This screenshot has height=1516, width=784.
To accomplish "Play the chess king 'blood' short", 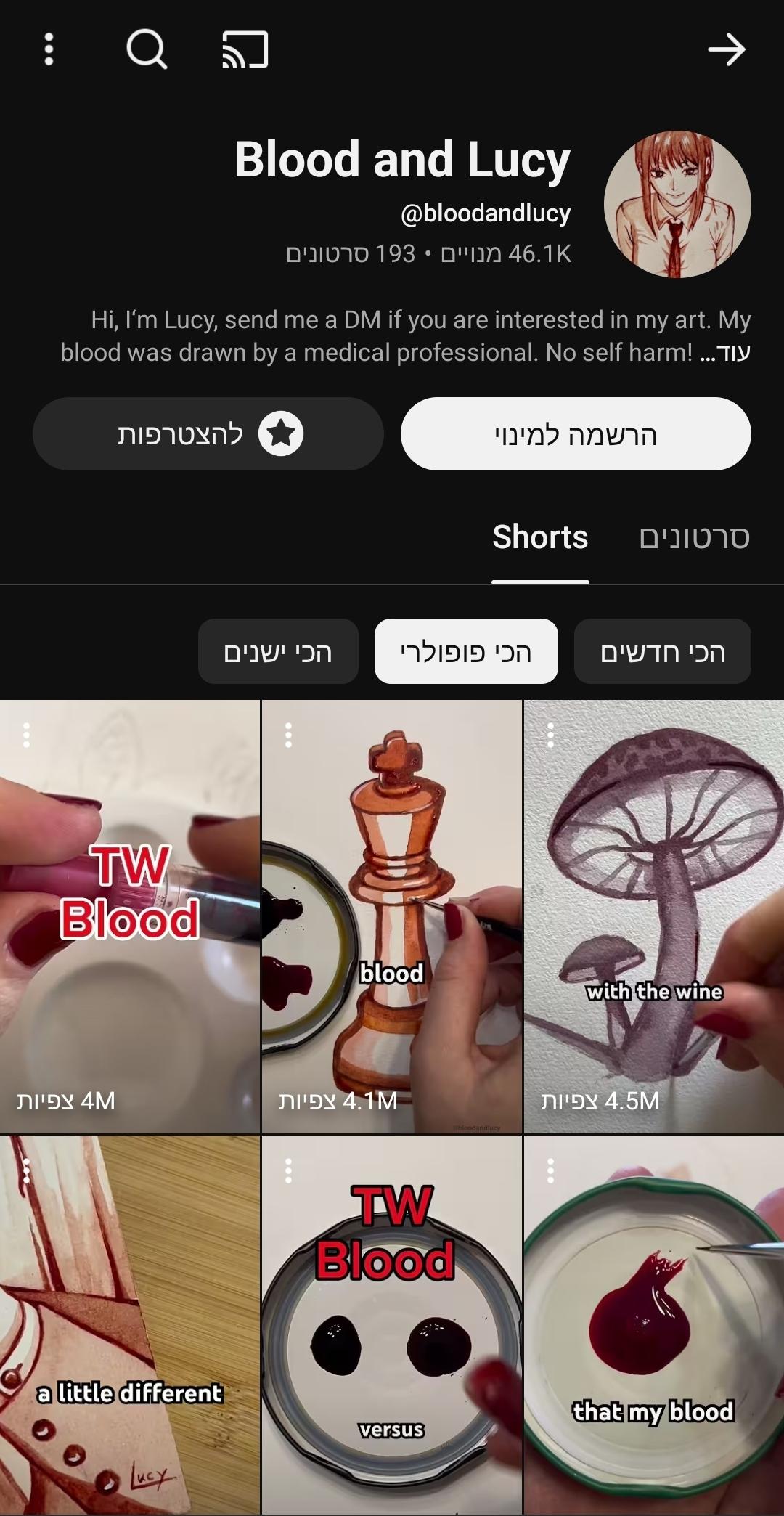I will coord(392,916).
